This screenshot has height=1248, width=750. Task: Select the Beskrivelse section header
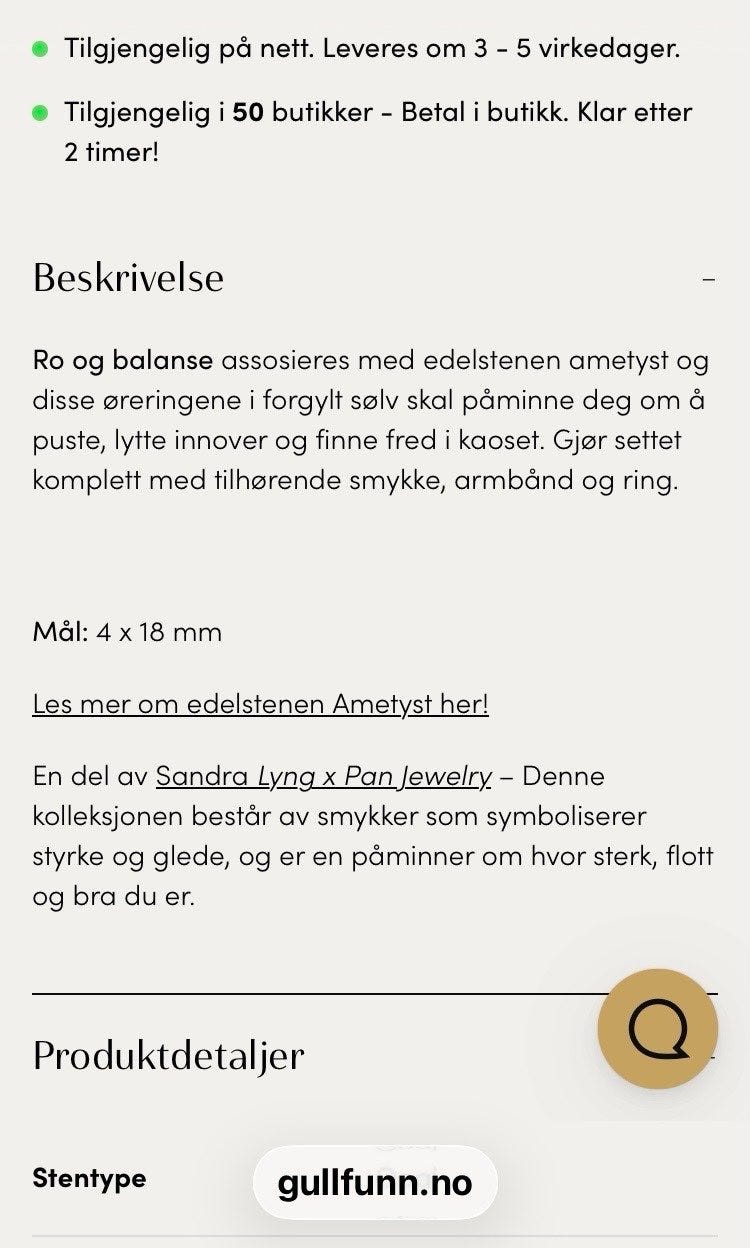click(128, 278)
